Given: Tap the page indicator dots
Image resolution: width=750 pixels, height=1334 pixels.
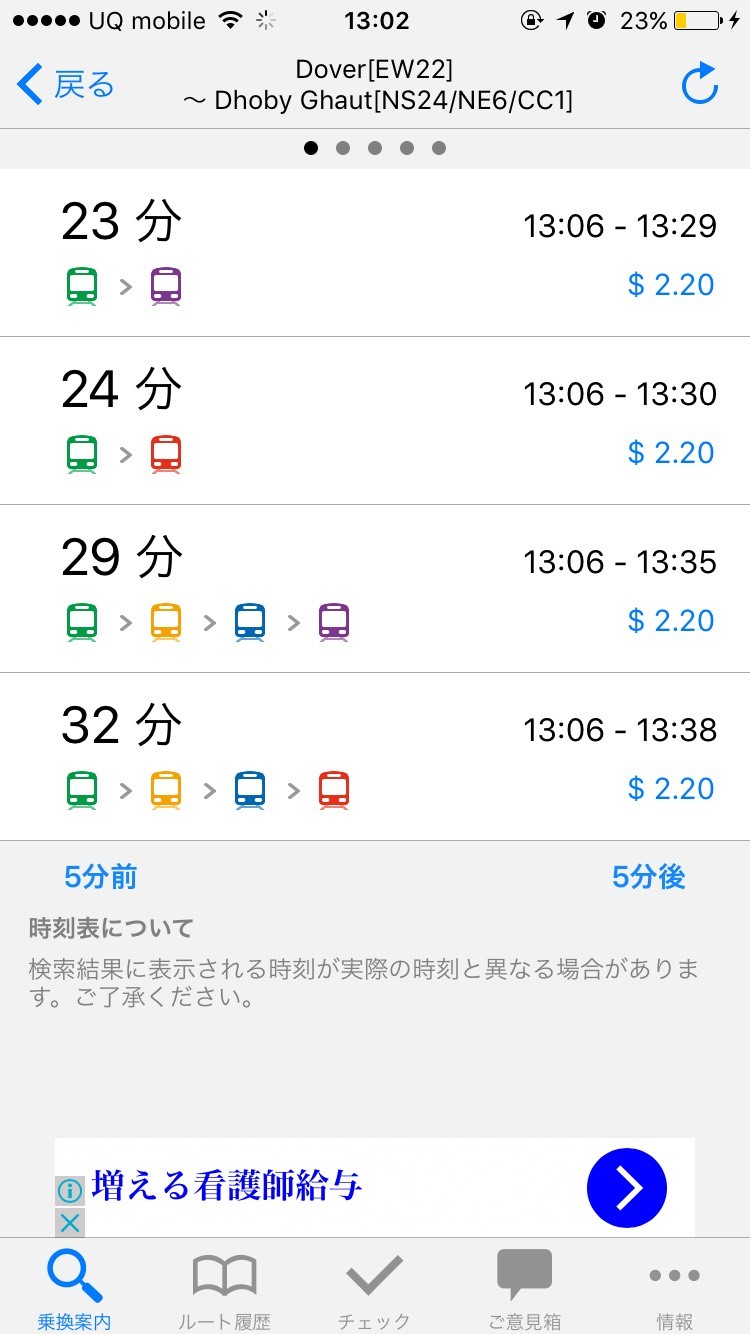Looking at the screenshot, I should pos(375,148).
